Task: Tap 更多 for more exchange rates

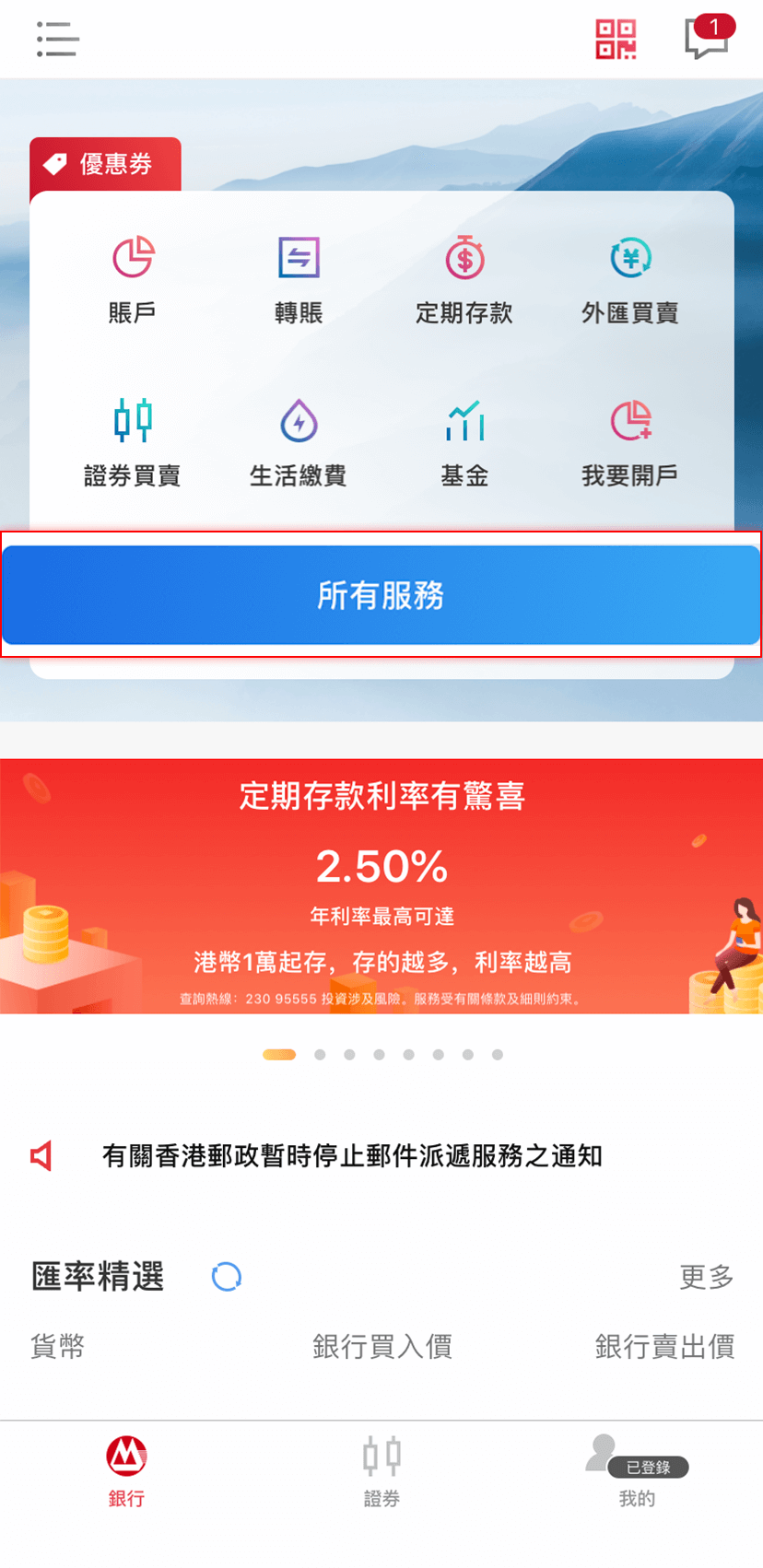Action: point(706,1277)
